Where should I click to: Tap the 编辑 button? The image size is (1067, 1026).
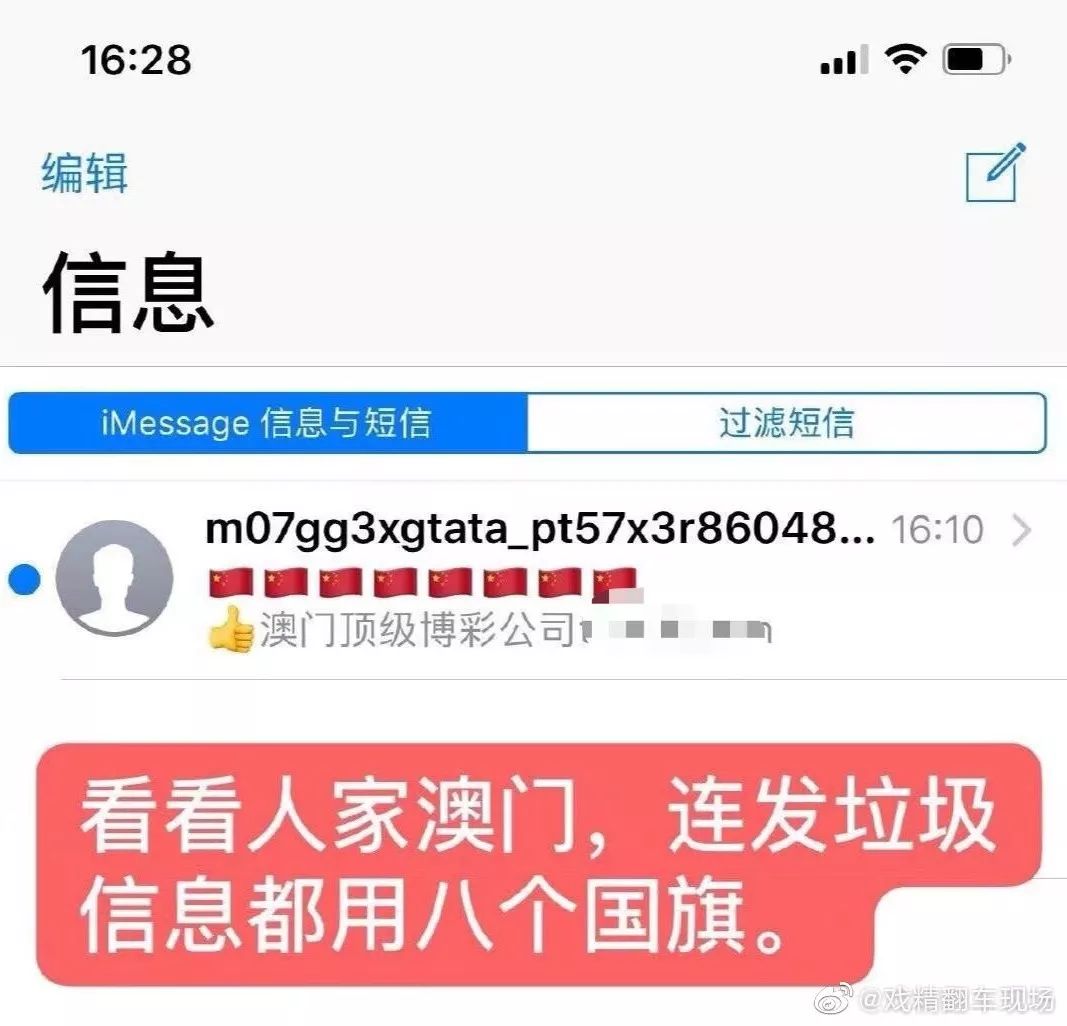pos(85,174)
